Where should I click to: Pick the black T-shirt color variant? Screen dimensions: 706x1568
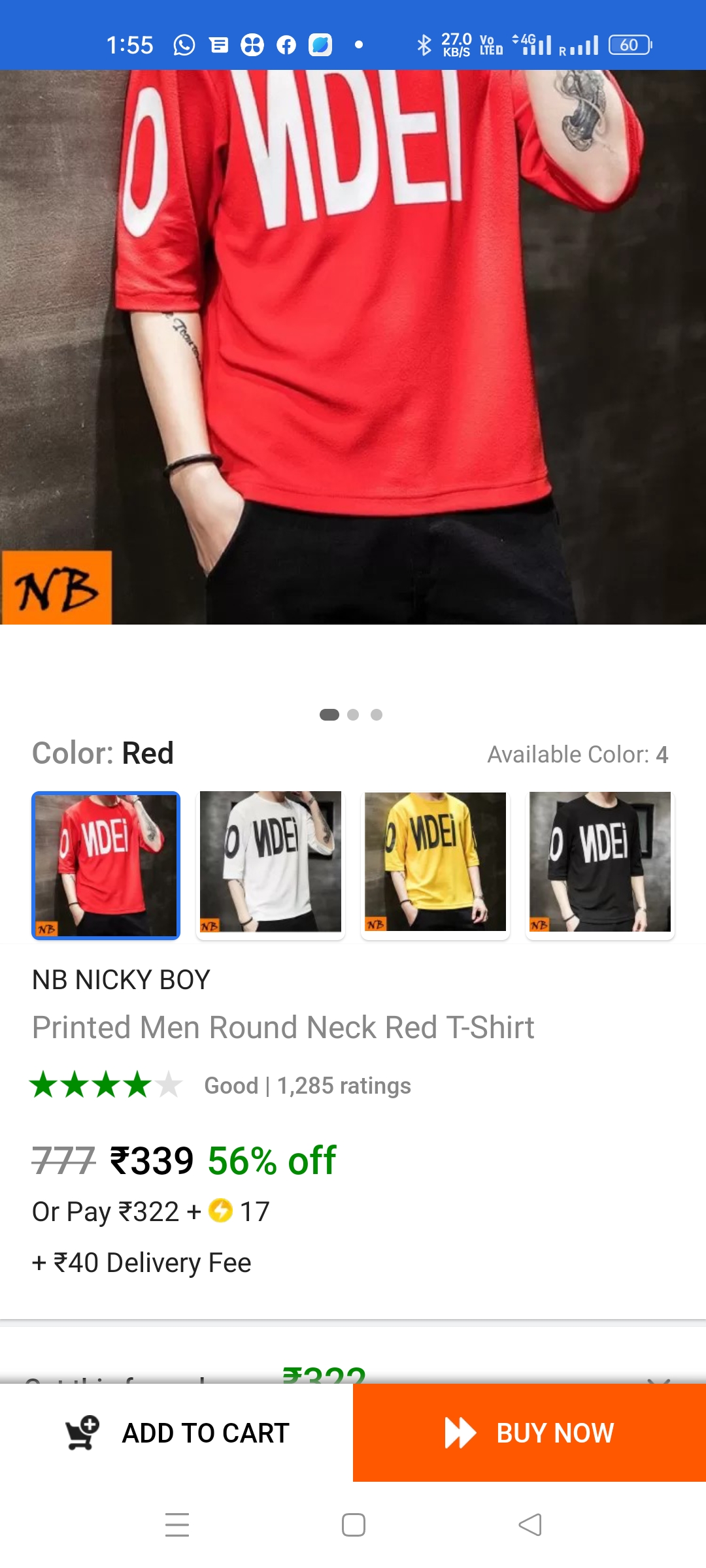coord(600,864)
